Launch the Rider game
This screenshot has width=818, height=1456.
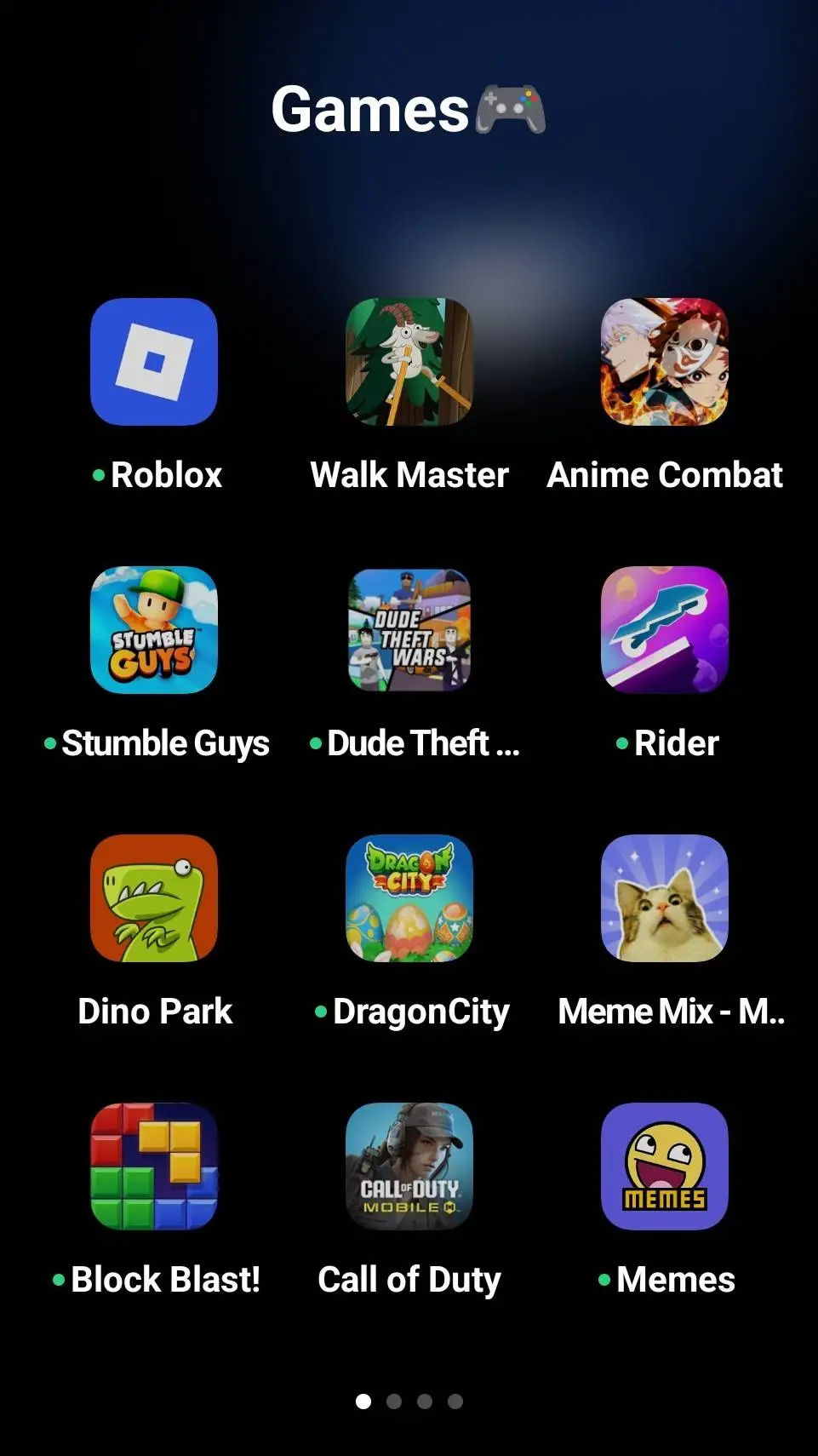click(x=665, y=630)
